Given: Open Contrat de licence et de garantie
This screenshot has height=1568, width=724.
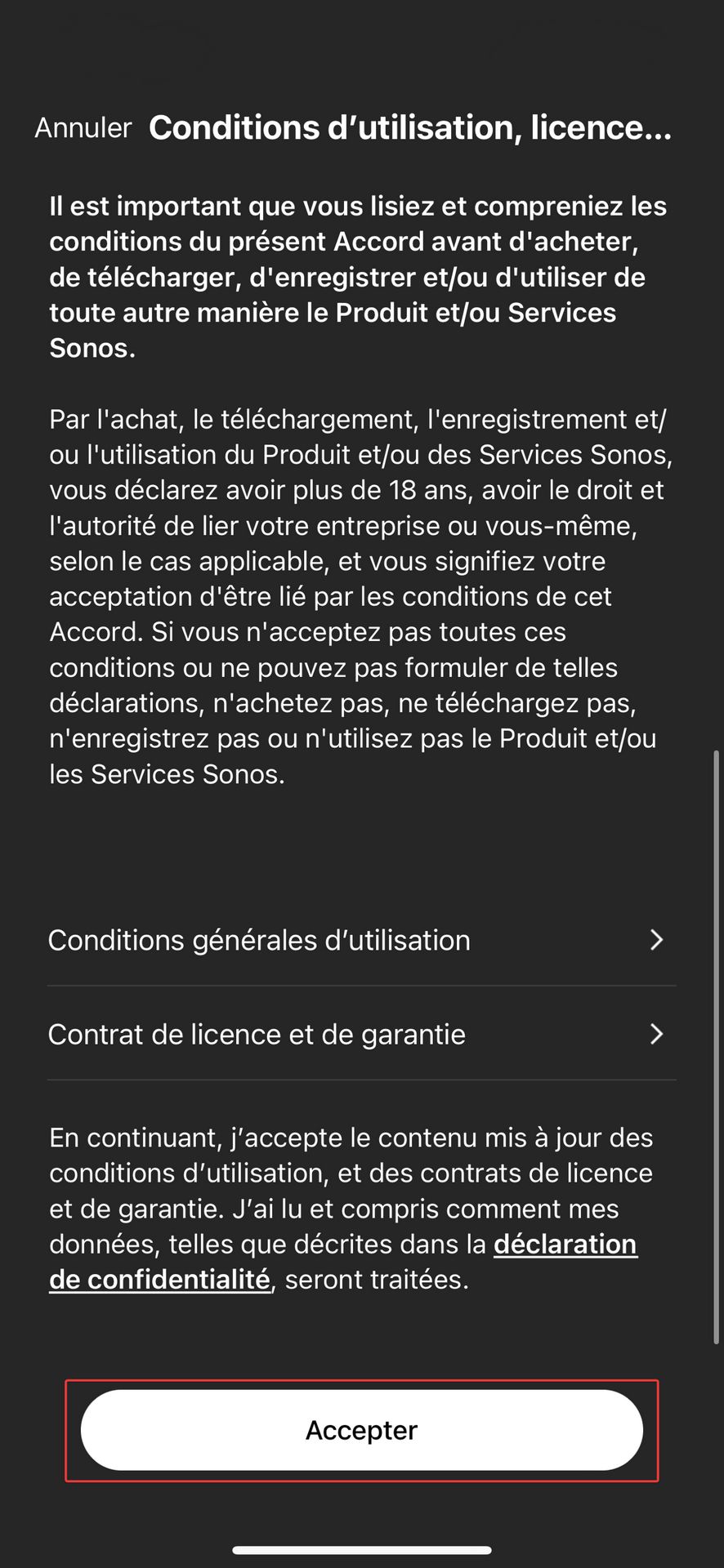Looking at the screenshot, I should click(x=361, y=1034).
